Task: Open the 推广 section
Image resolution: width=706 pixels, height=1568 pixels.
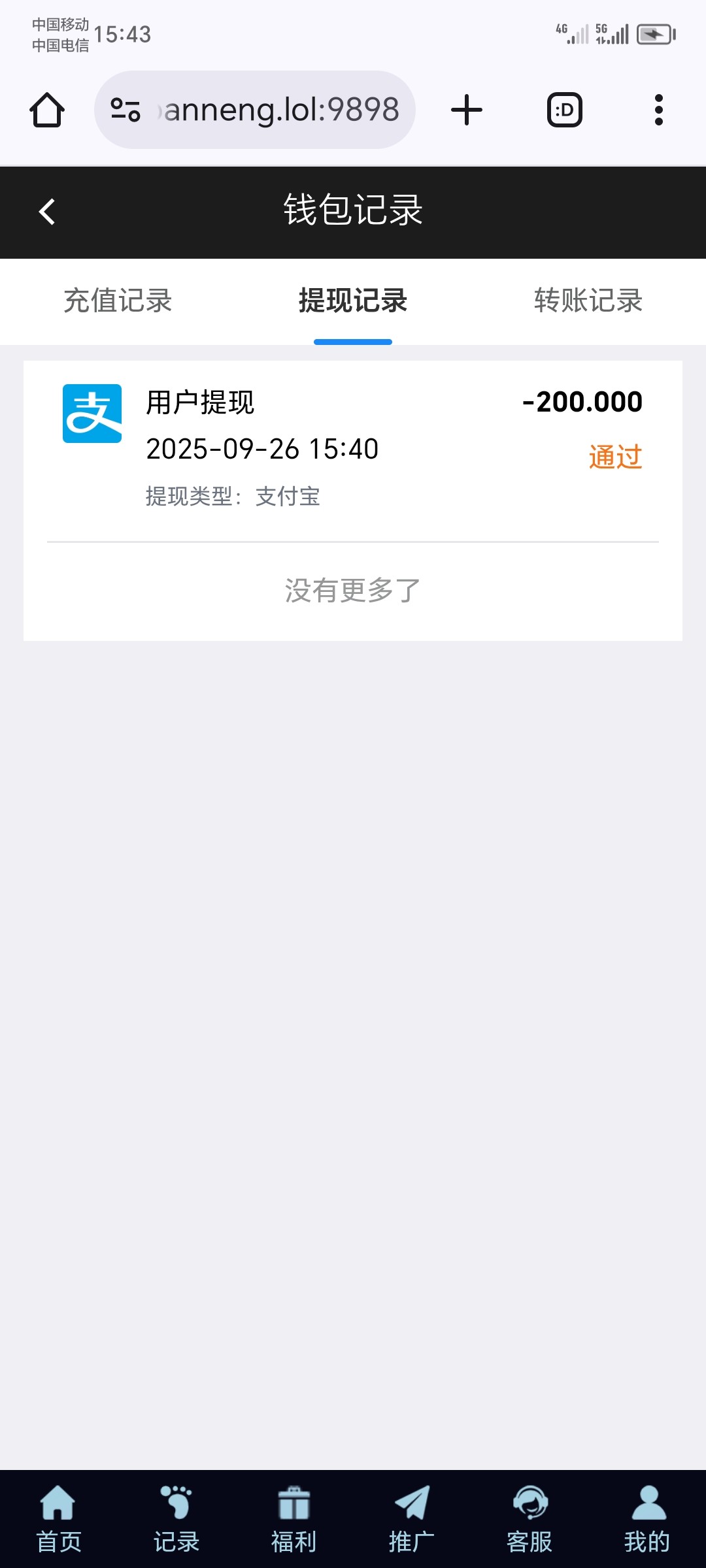Action: [412, 1519]
